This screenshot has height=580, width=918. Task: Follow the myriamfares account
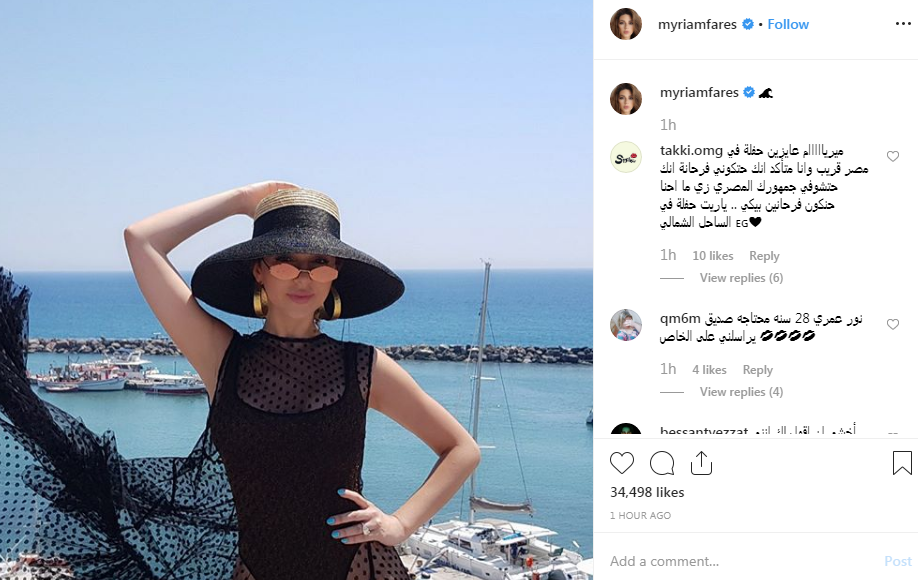coord(788,24)
